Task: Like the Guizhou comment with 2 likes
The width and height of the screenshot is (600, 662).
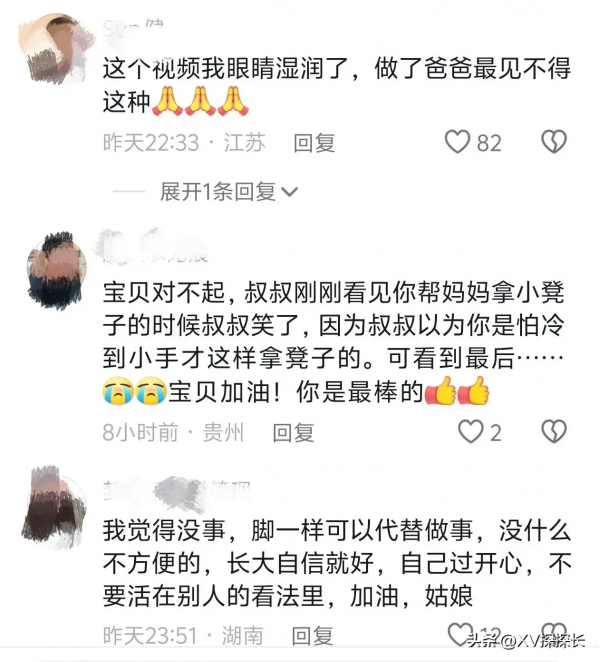Action: point(470,432)
